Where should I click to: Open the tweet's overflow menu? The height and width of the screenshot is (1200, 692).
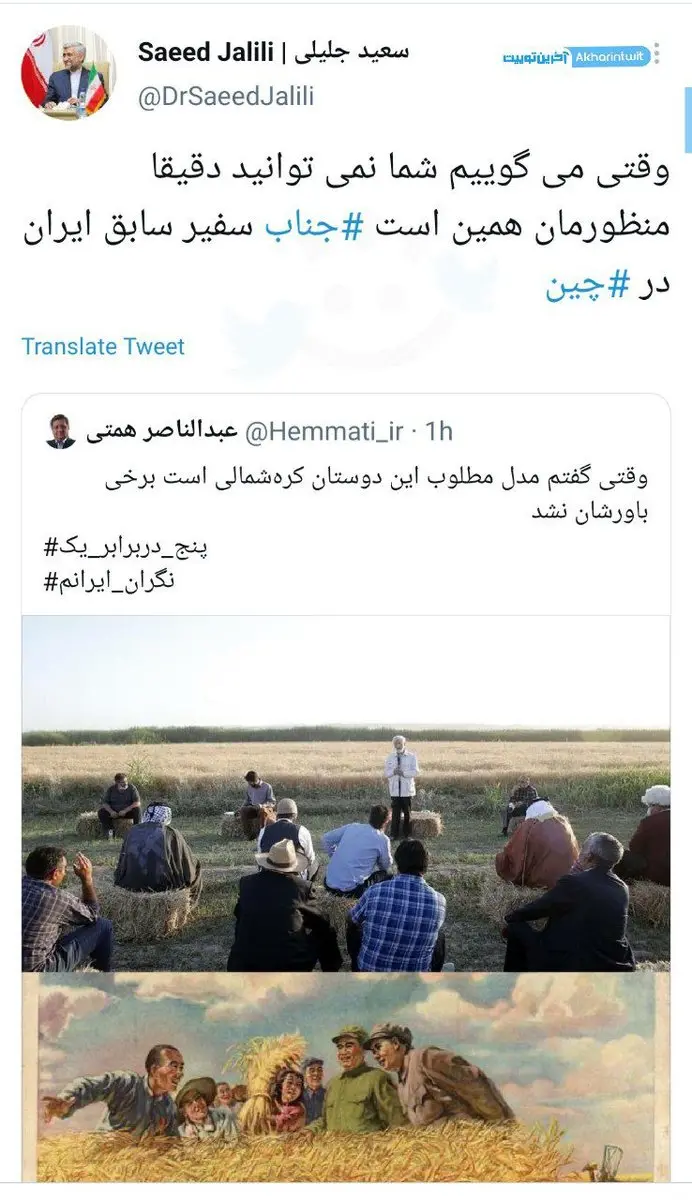(656, 54)
